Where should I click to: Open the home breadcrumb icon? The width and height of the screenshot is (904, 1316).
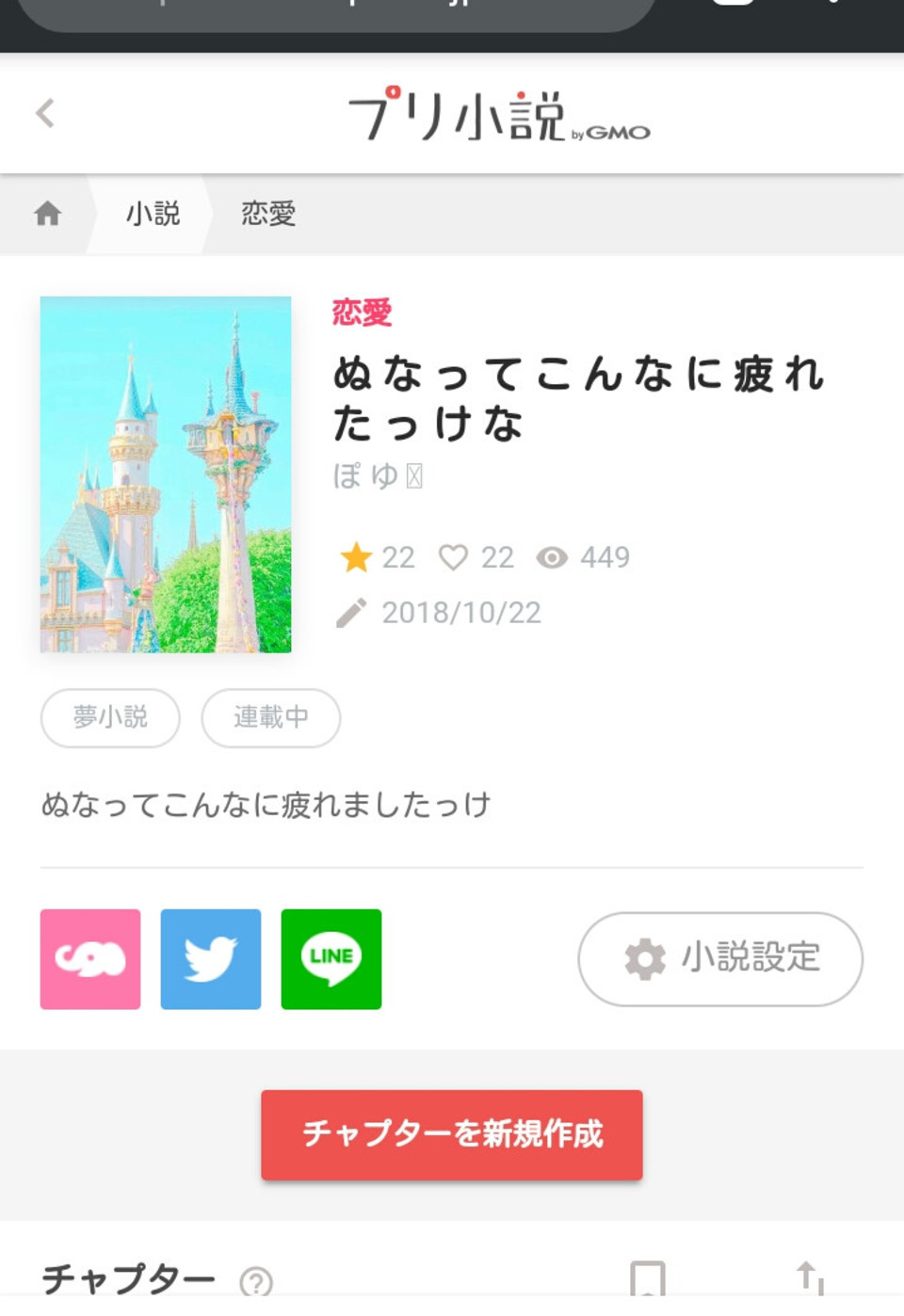tap(47, 214)
